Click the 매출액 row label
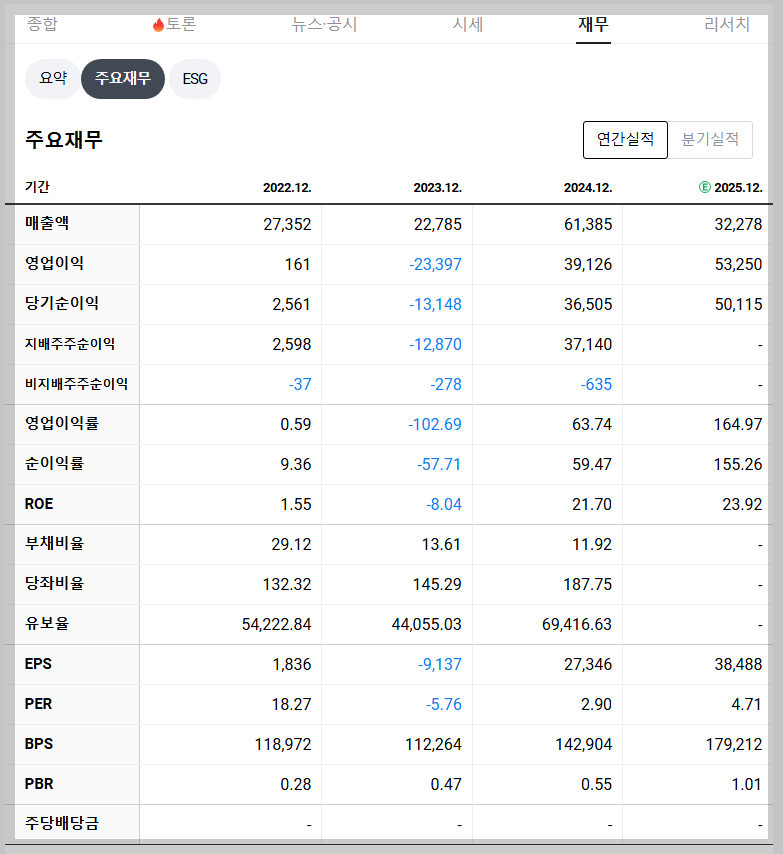This screenshot has width=783, height=854. click(x=45, y=225)
